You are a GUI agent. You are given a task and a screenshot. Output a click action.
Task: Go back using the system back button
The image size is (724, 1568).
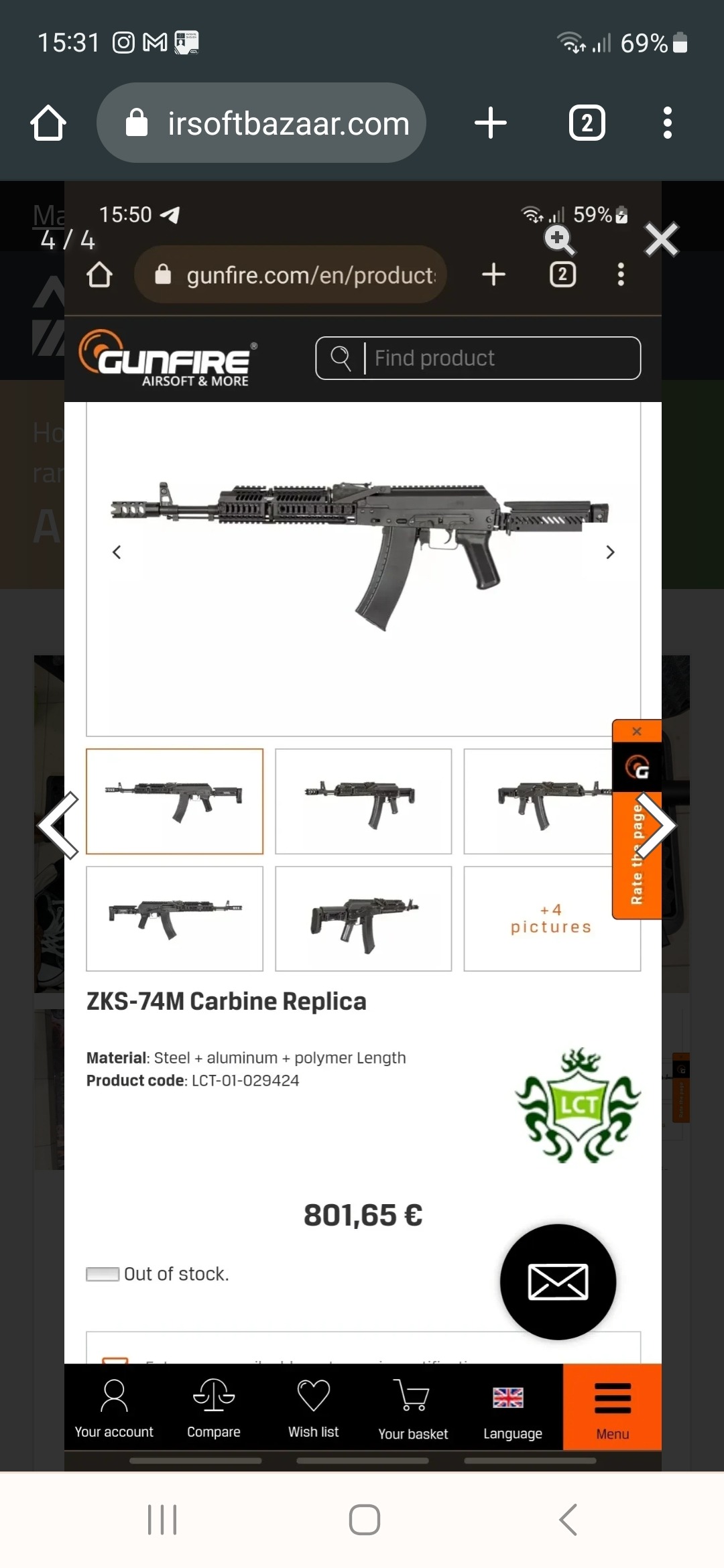[568, 1519]
